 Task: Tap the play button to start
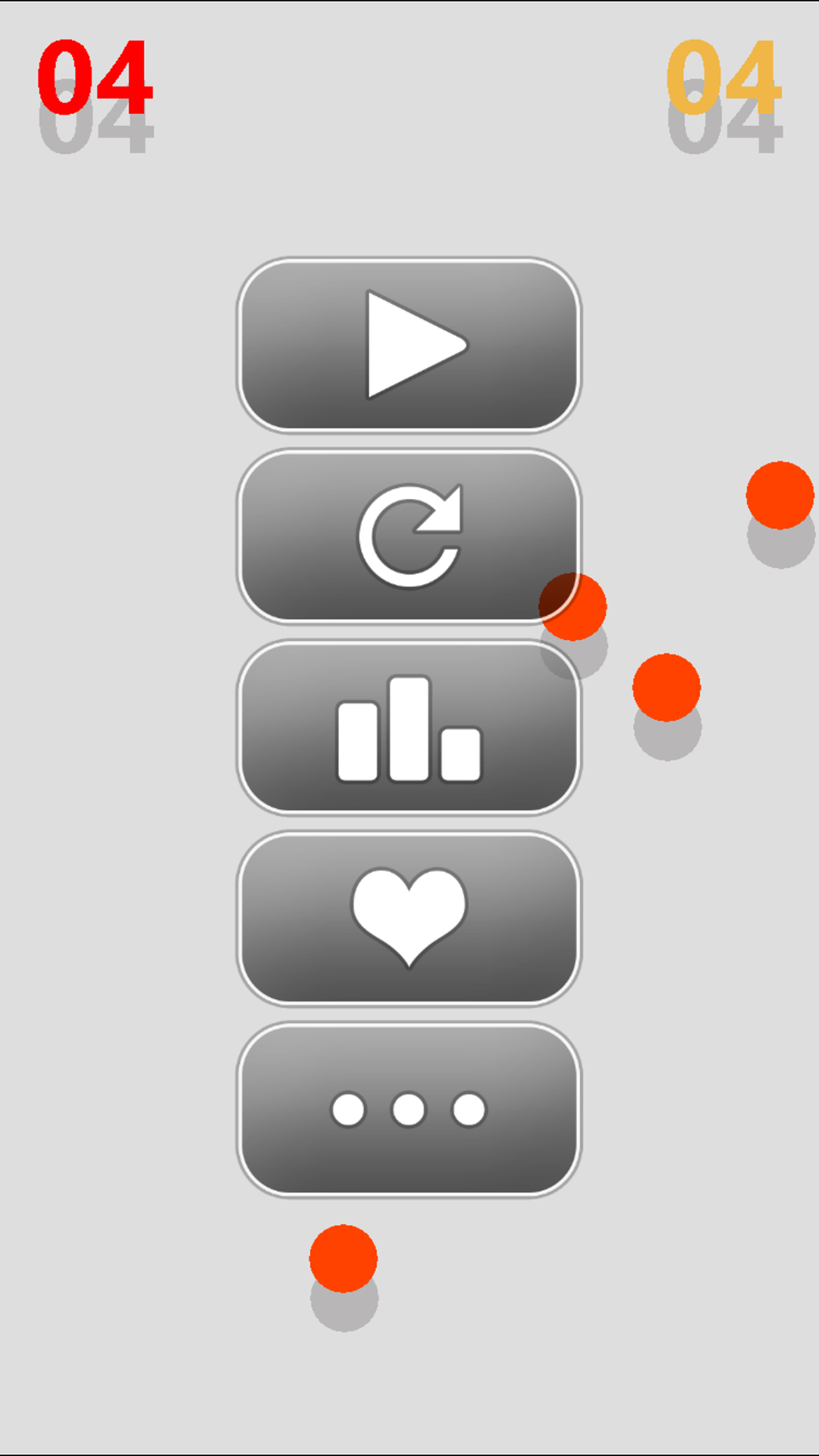409,345
